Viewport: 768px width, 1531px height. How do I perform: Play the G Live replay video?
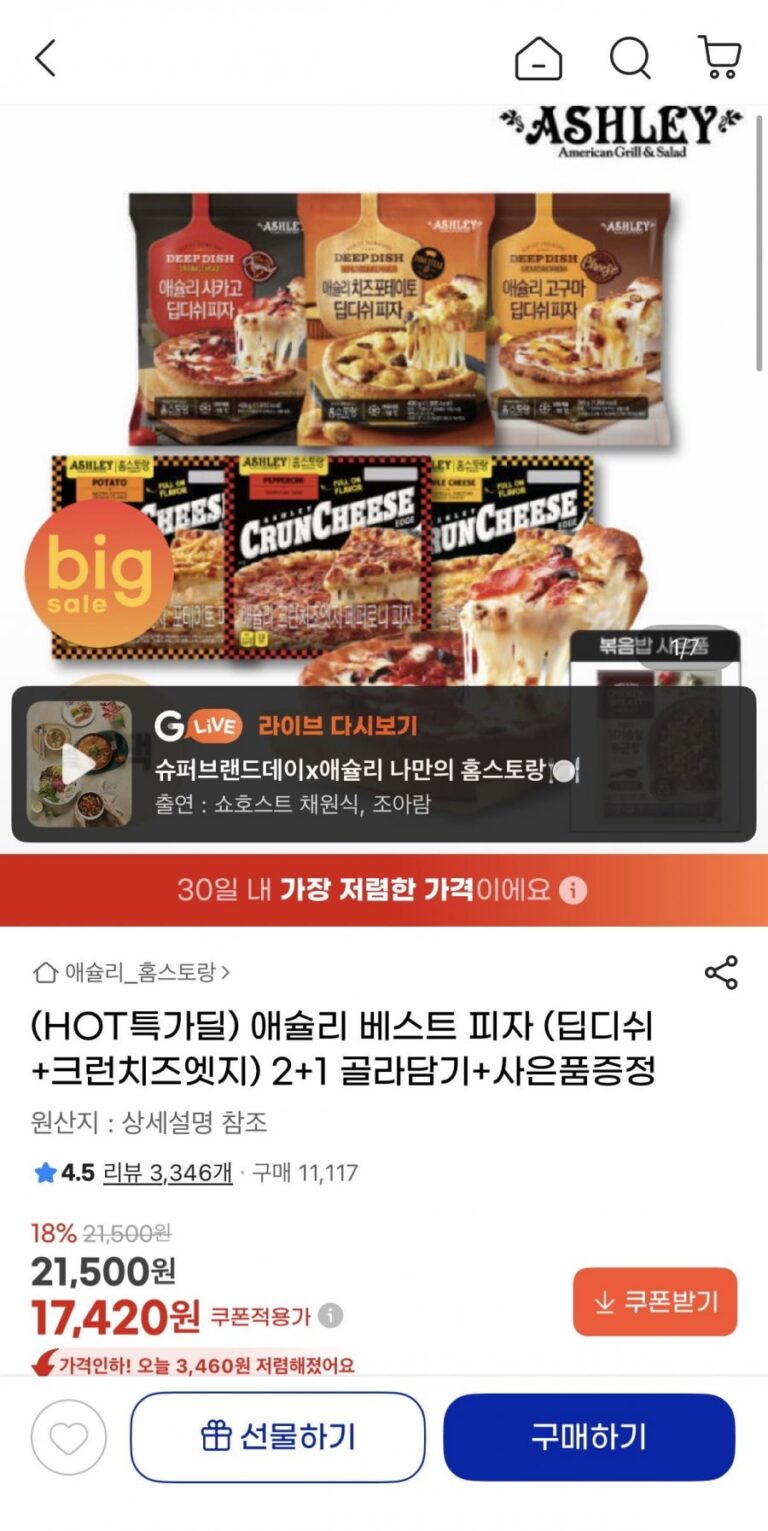coord(78,764)
